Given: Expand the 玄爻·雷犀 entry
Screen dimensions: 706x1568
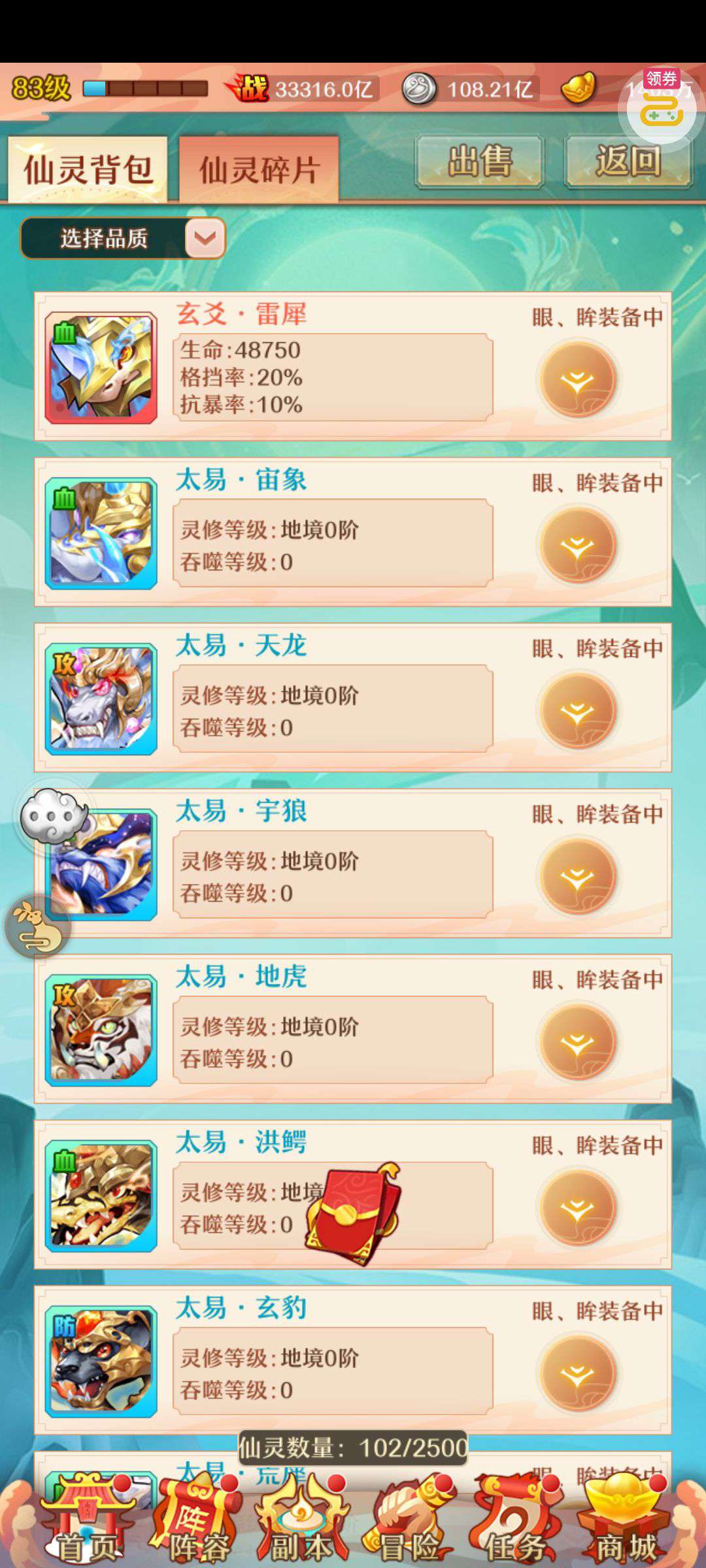Looking at the screenshot, I should click(x=577, y=380).
